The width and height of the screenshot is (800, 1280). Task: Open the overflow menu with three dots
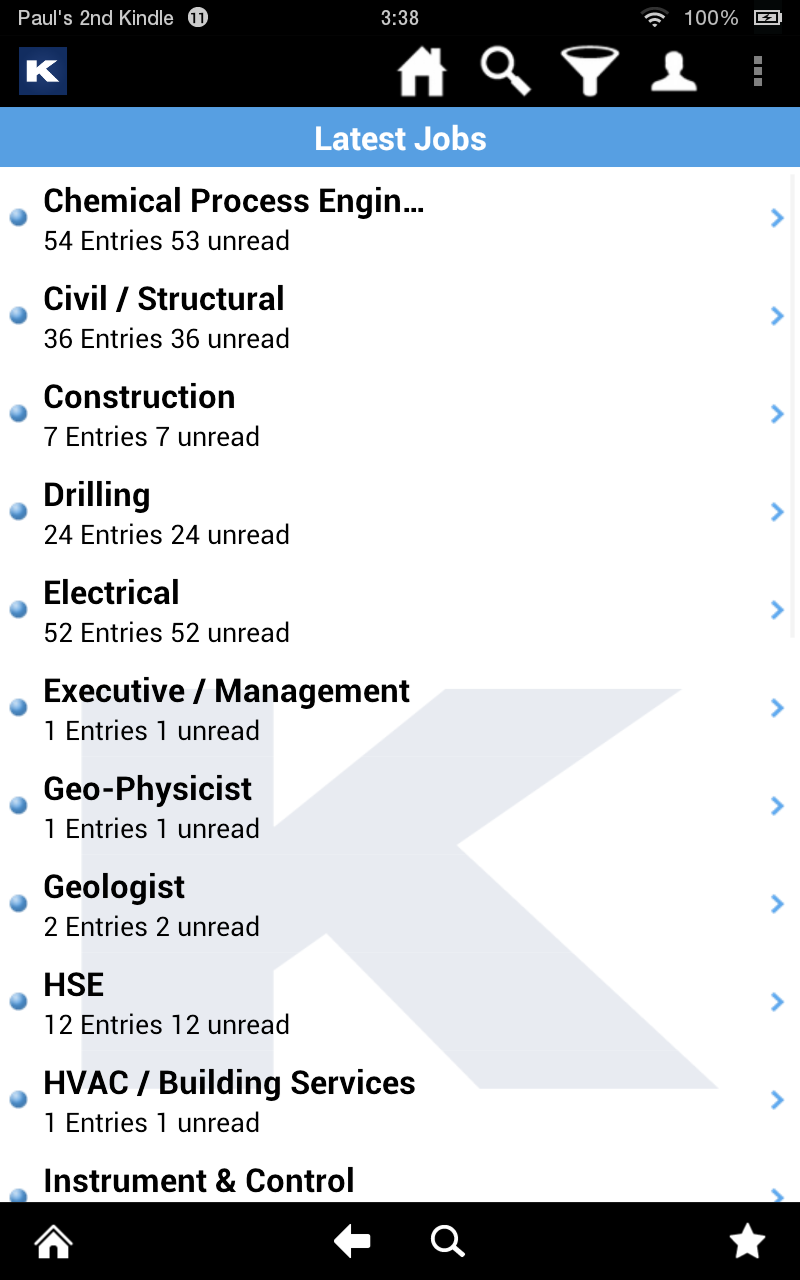click(x=757, y=71)
